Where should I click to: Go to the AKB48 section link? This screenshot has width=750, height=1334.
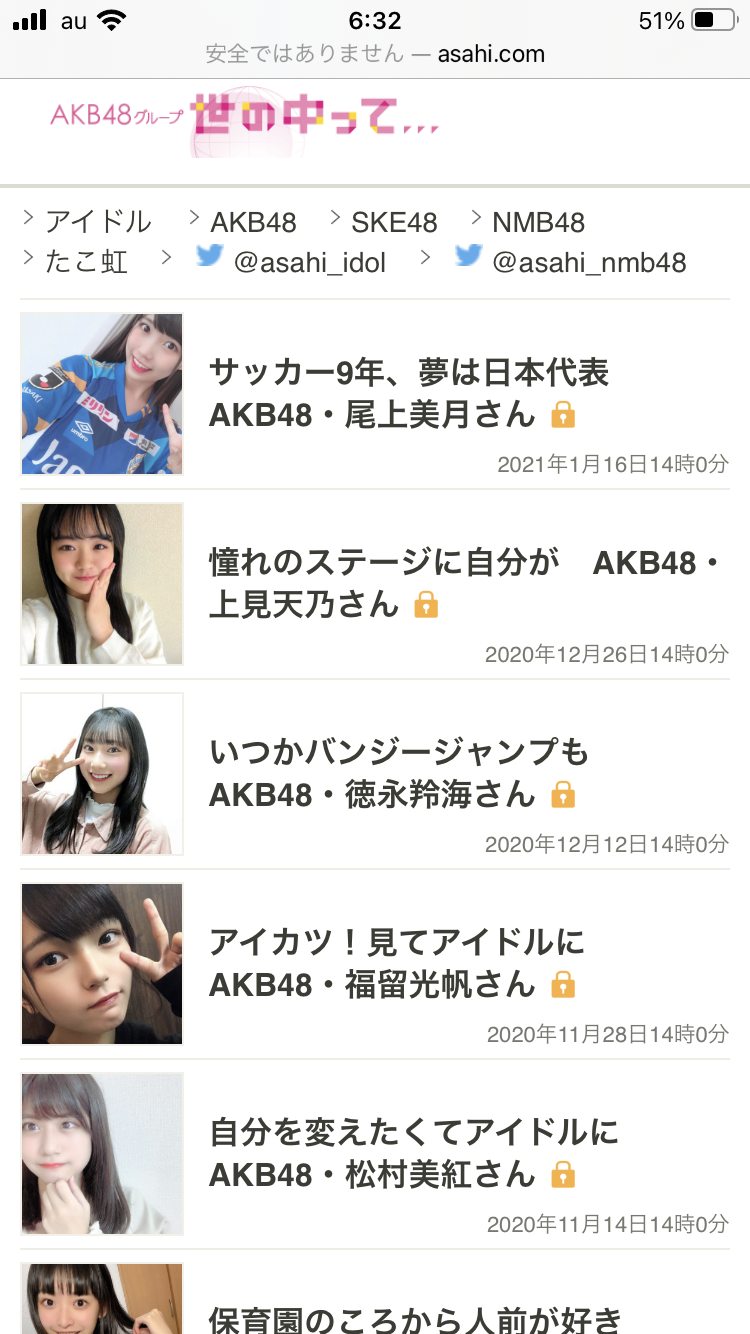pyautogui.click(x=253, y=222)
